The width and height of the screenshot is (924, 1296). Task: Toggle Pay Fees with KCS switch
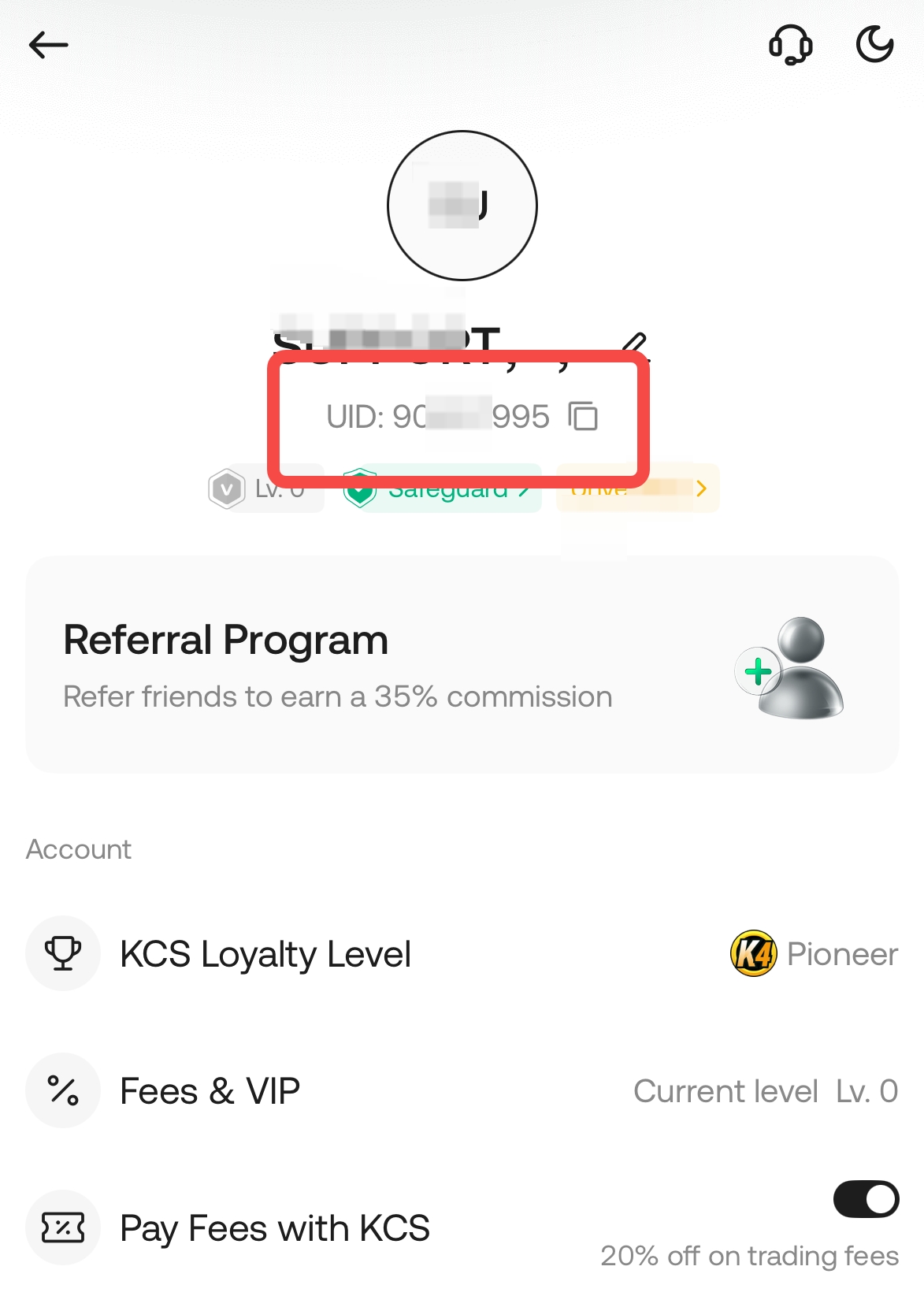[866, 1199]
